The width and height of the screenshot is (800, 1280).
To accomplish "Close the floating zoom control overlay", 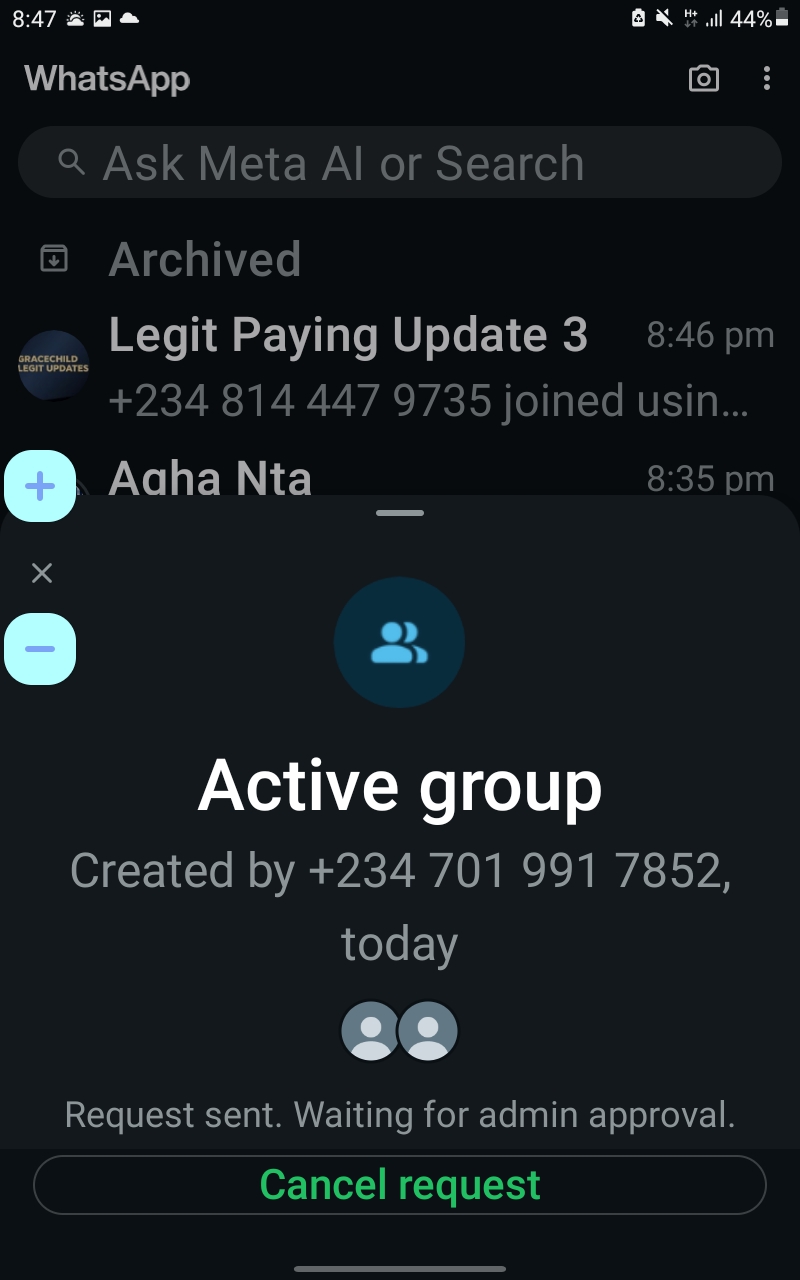I will click(41, 573).
